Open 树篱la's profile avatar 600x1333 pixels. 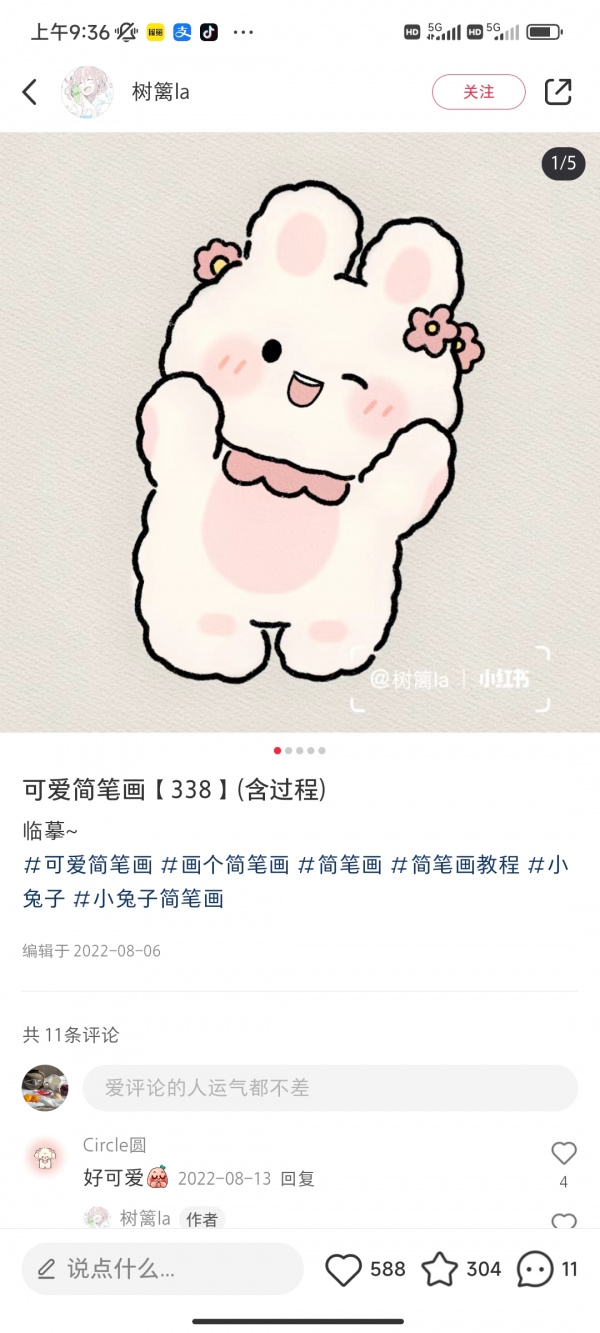click(87, 92)
